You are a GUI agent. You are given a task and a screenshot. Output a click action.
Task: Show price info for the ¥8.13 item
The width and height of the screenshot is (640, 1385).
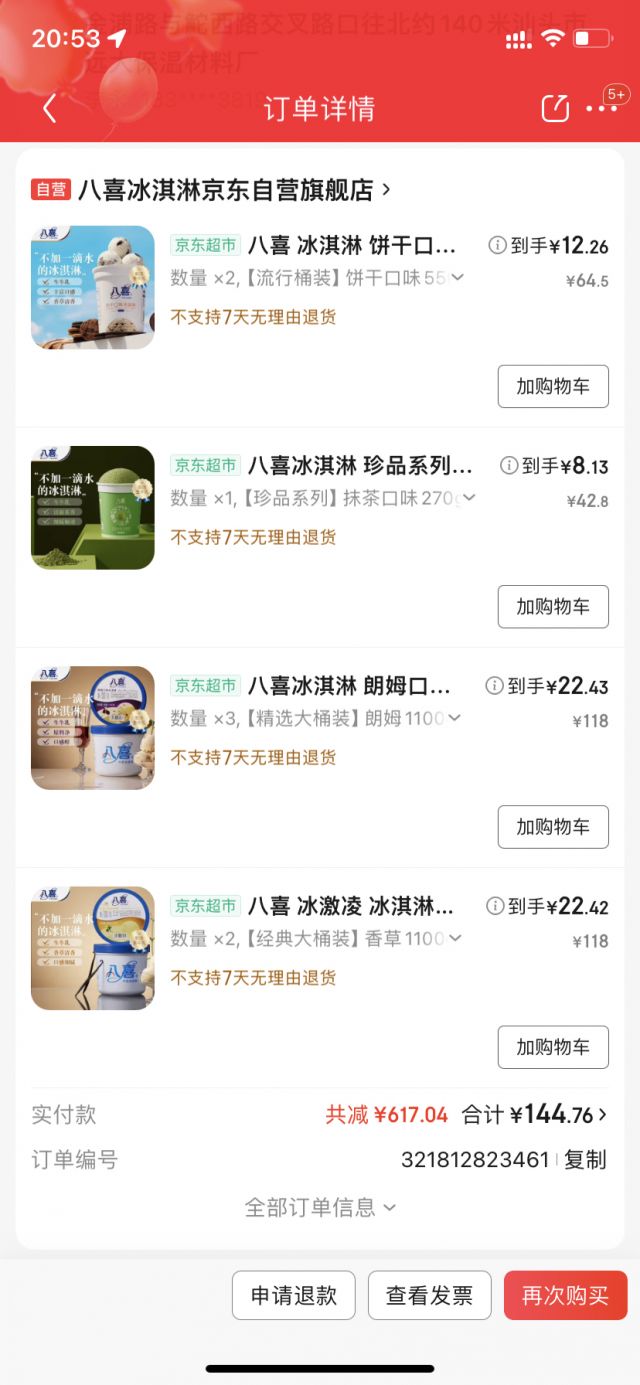click(509, 465)
